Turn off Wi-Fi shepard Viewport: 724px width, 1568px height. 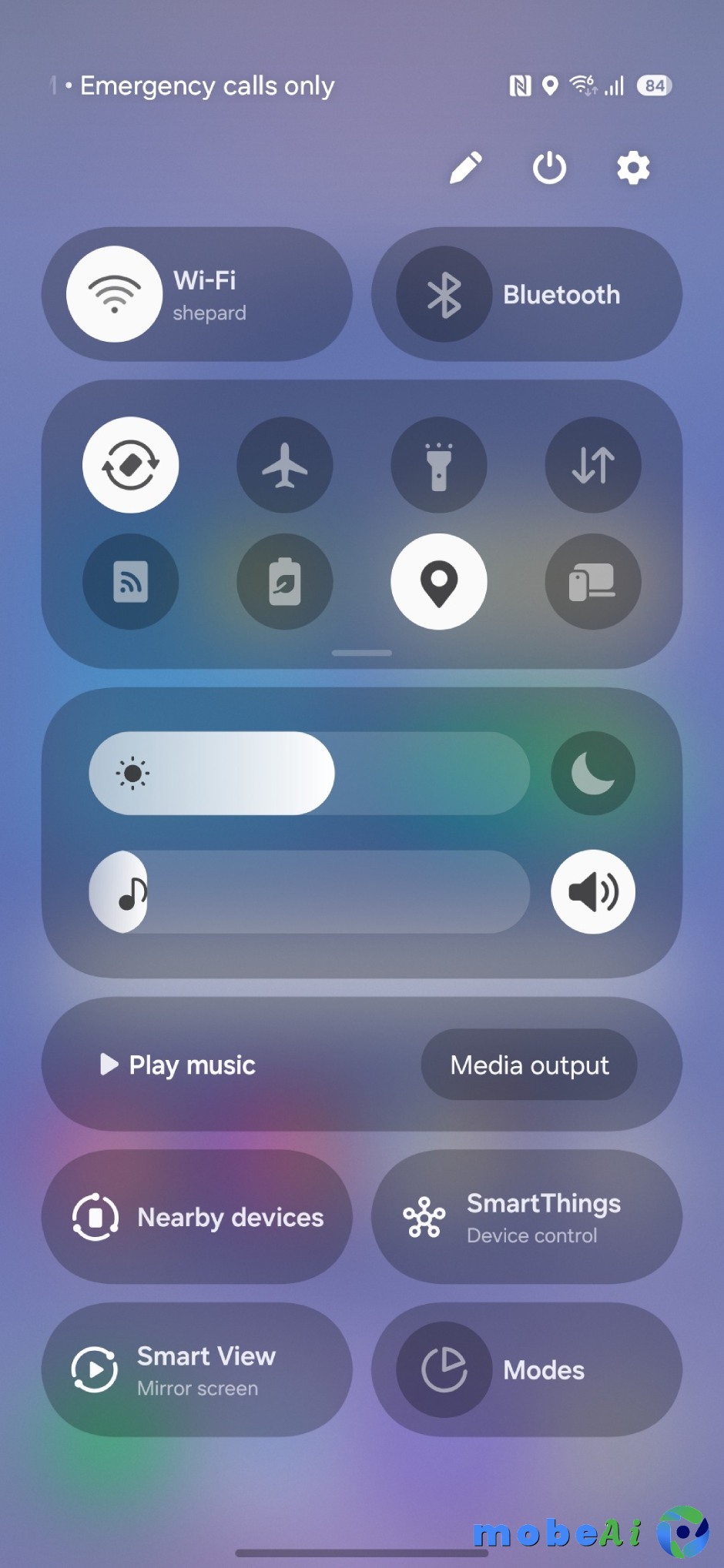point(115,294)
